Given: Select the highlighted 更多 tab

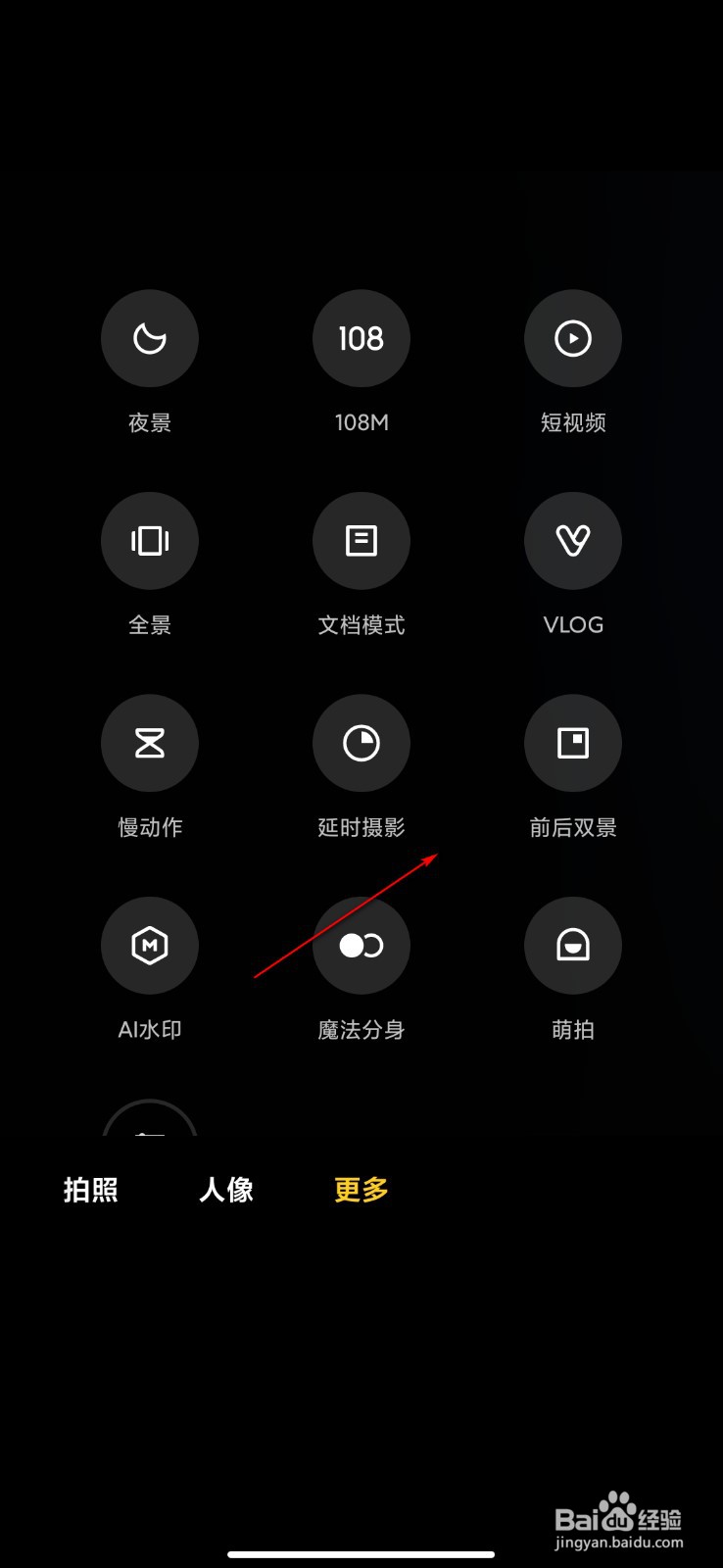Looking at the screenshot, I should (x=359, y=1189).
